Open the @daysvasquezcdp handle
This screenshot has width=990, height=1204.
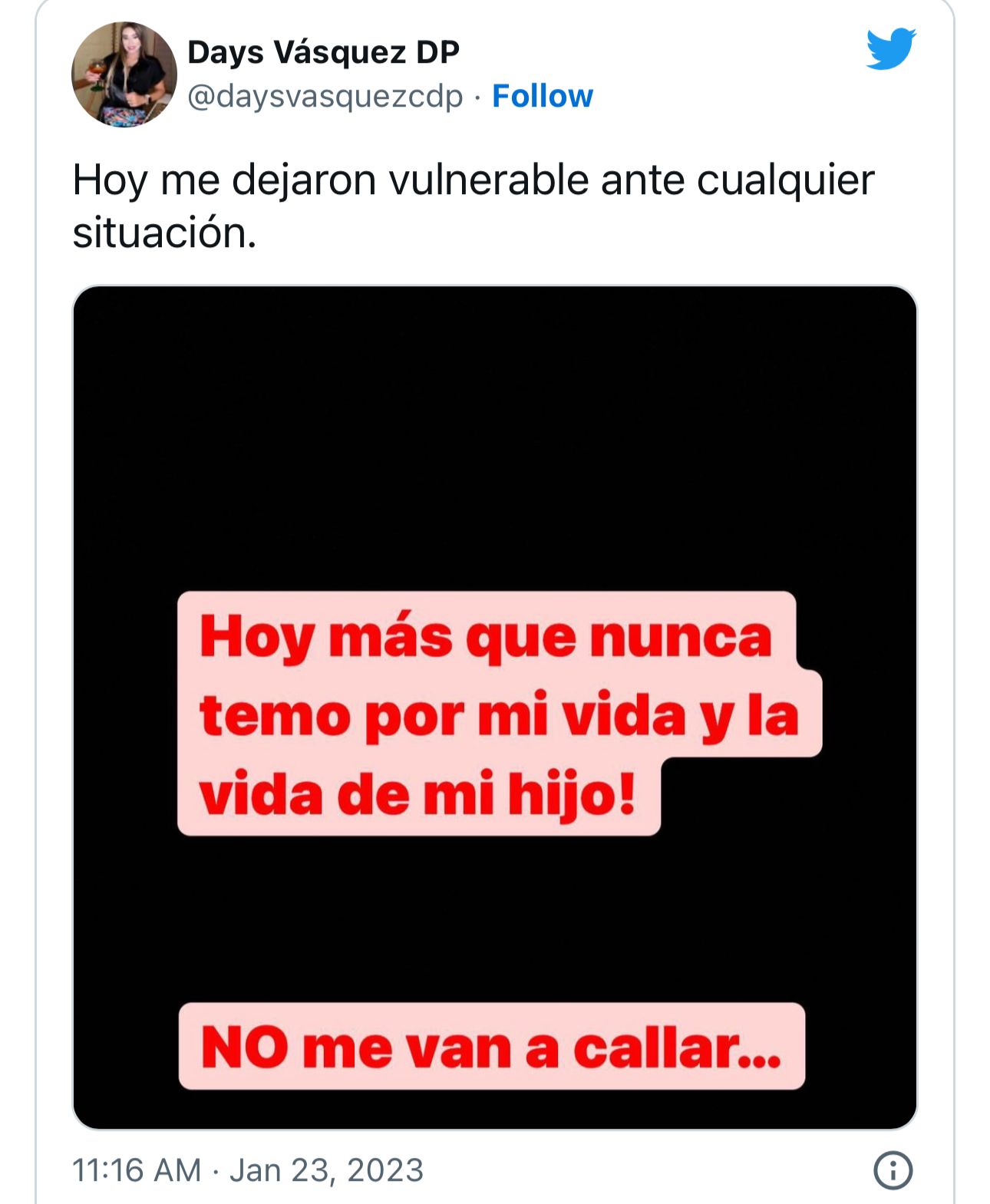325,97
